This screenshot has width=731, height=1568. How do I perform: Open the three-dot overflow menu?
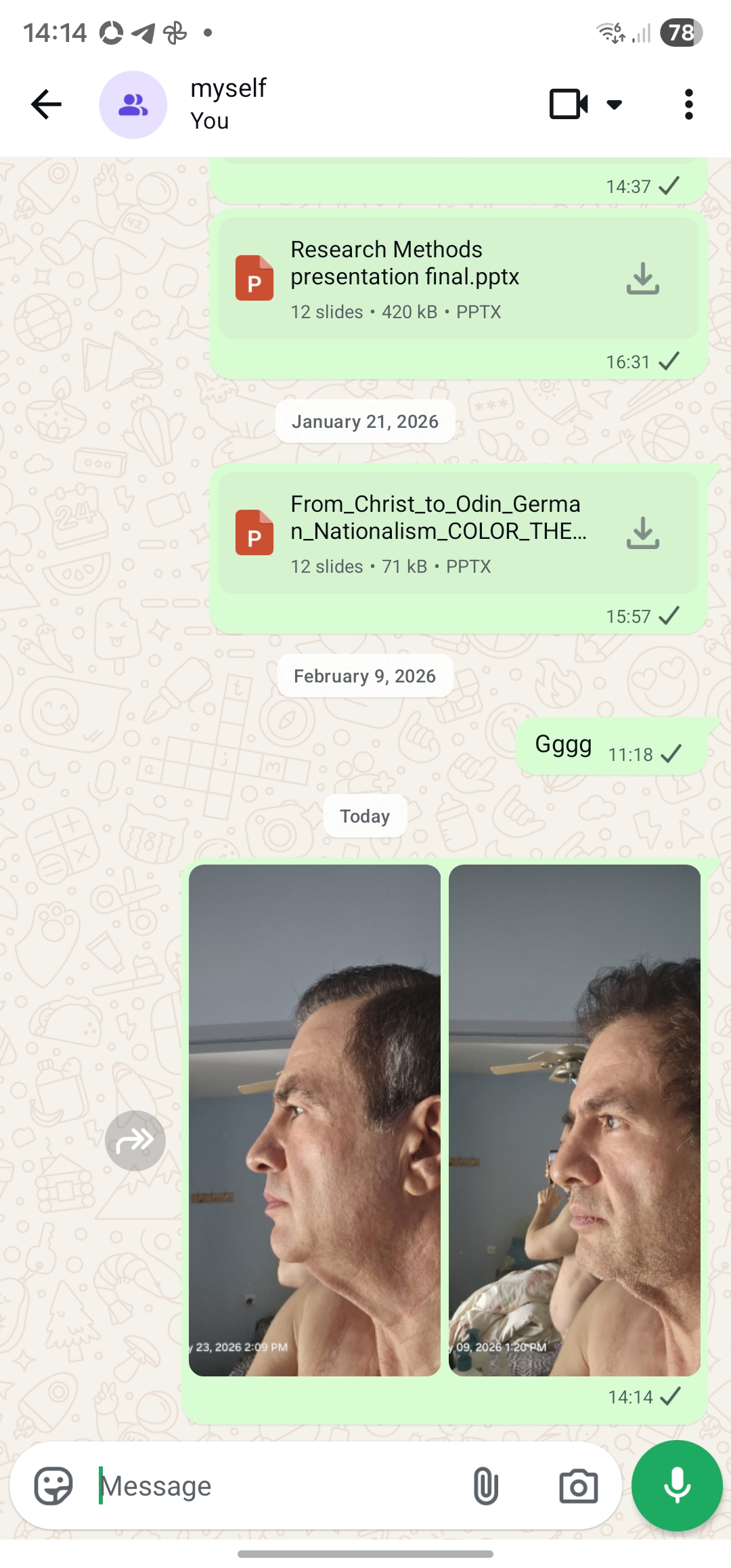pyautogui.click(x=688, y=104)
